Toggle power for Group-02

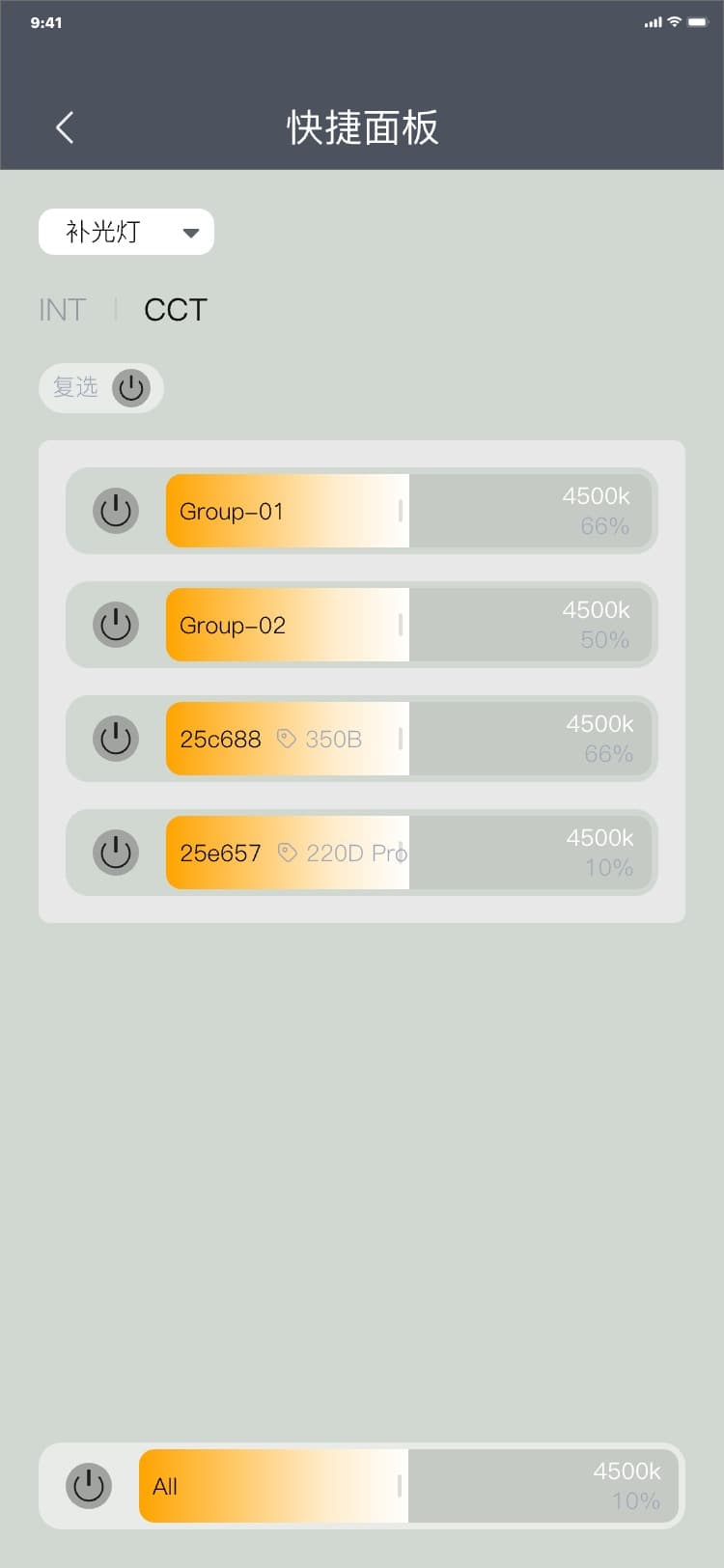pos(116,625)
